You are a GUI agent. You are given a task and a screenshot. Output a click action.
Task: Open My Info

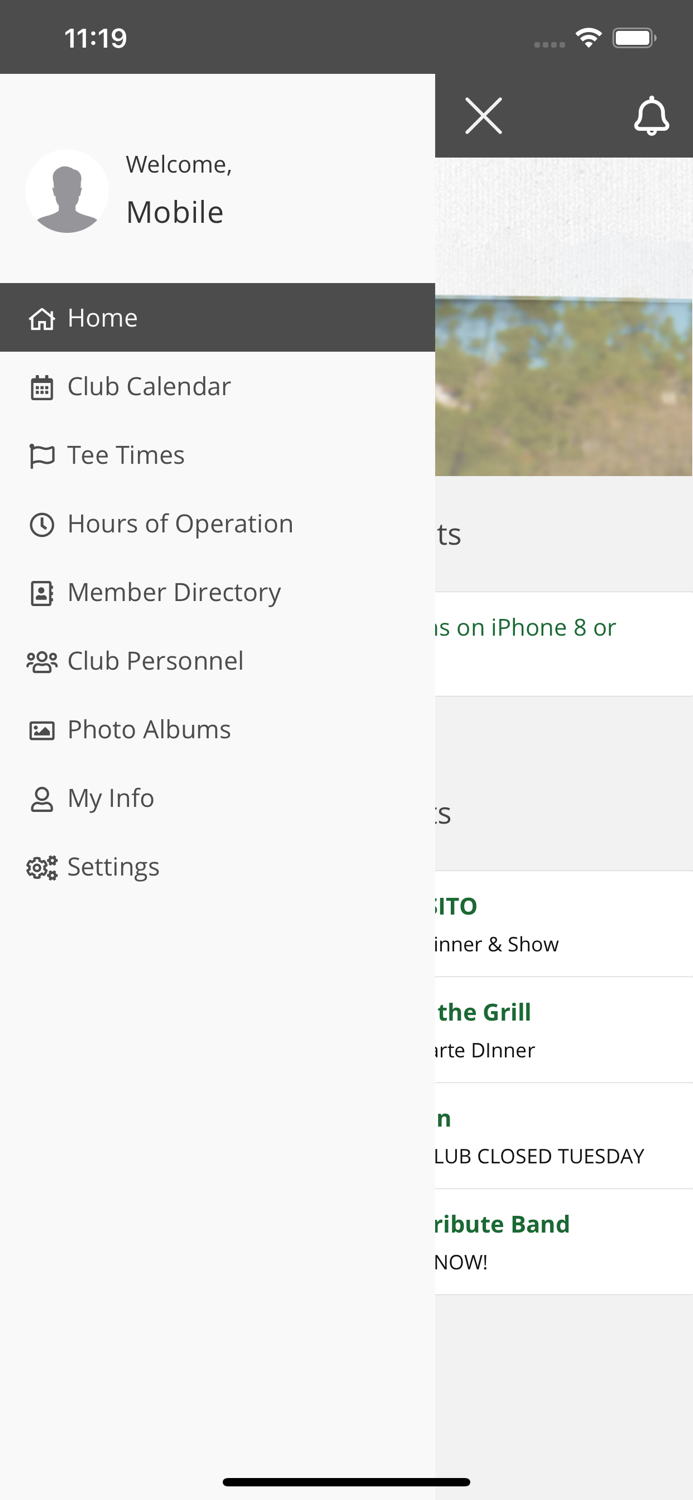tap(217, 798)
